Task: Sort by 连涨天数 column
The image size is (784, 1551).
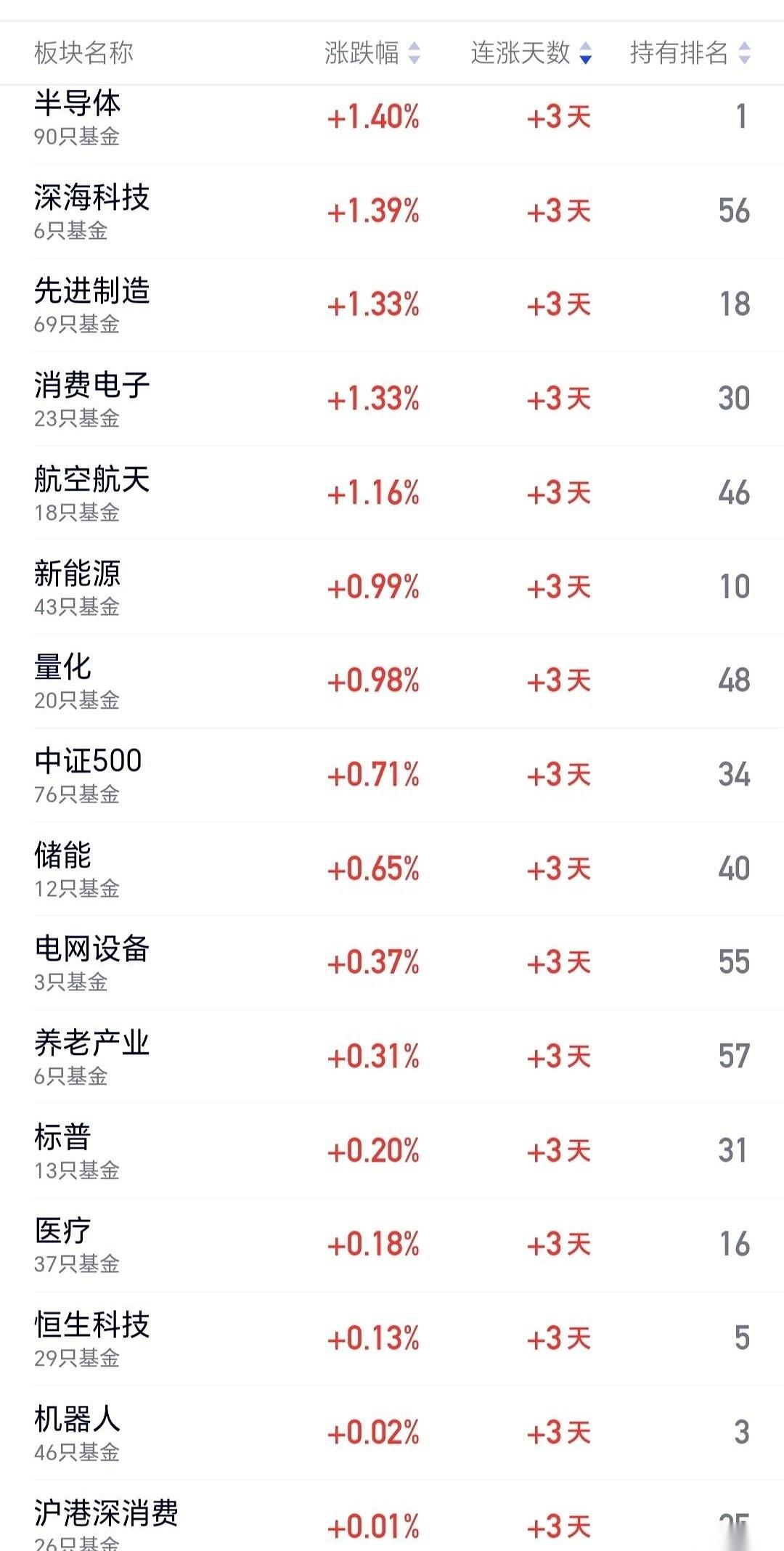Action: (x=531, y=52)
